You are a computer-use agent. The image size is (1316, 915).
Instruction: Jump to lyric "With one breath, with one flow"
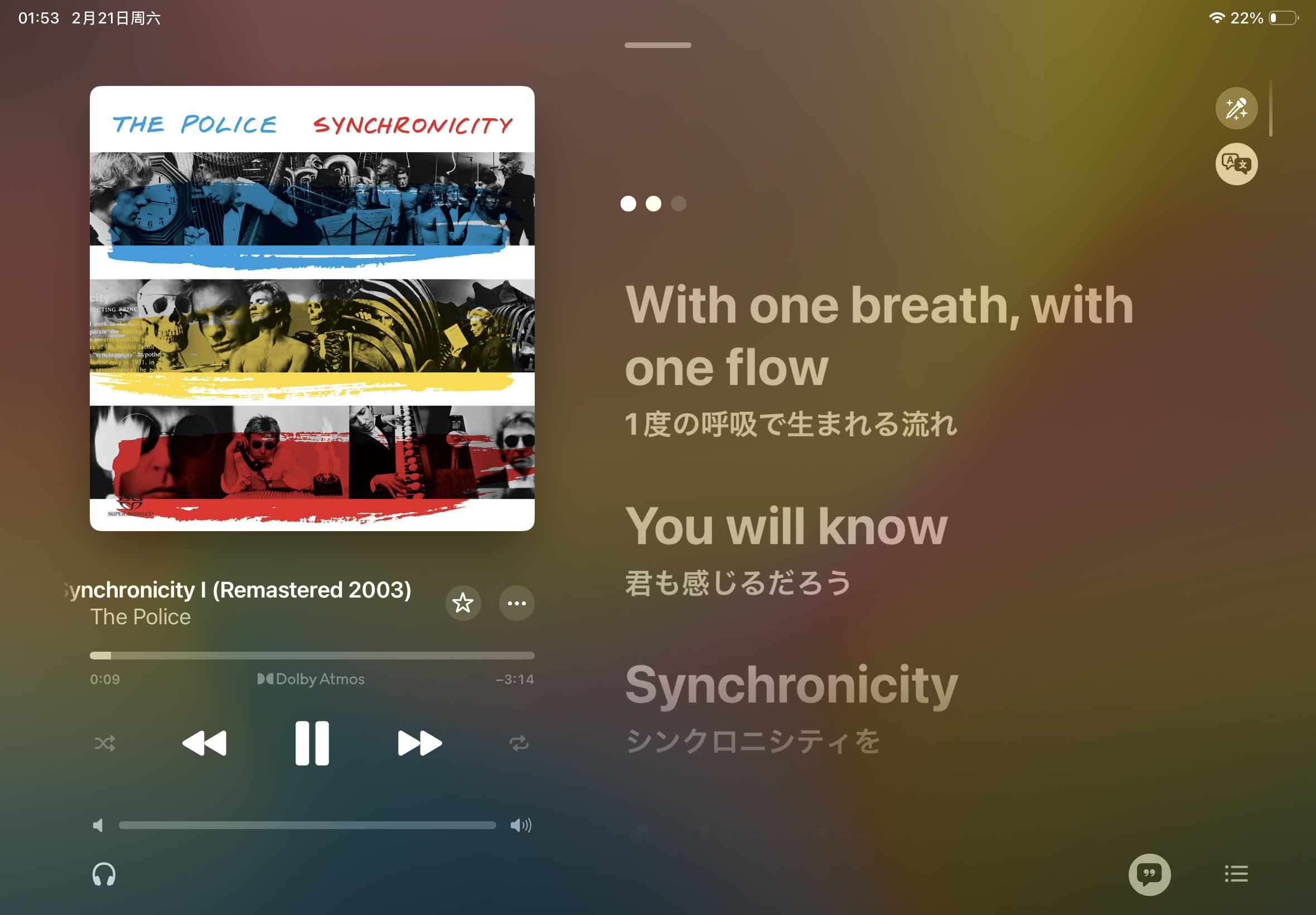click(x=878, y=335)
